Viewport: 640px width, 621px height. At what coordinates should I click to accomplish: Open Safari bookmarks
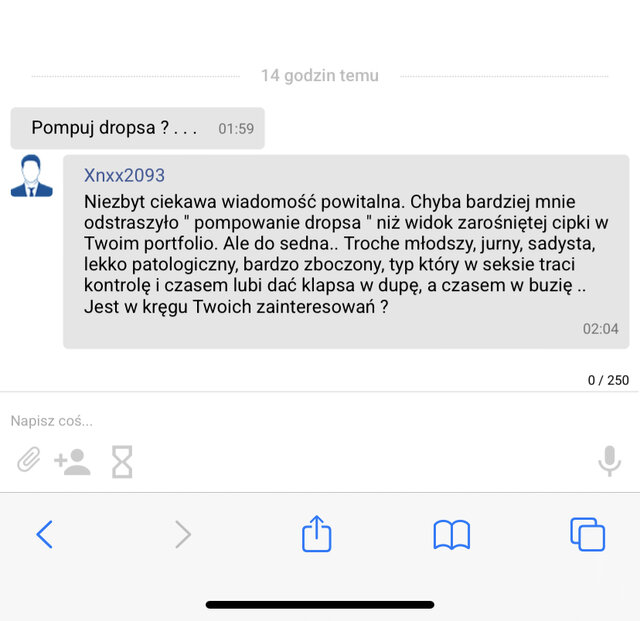pos(452,534)
